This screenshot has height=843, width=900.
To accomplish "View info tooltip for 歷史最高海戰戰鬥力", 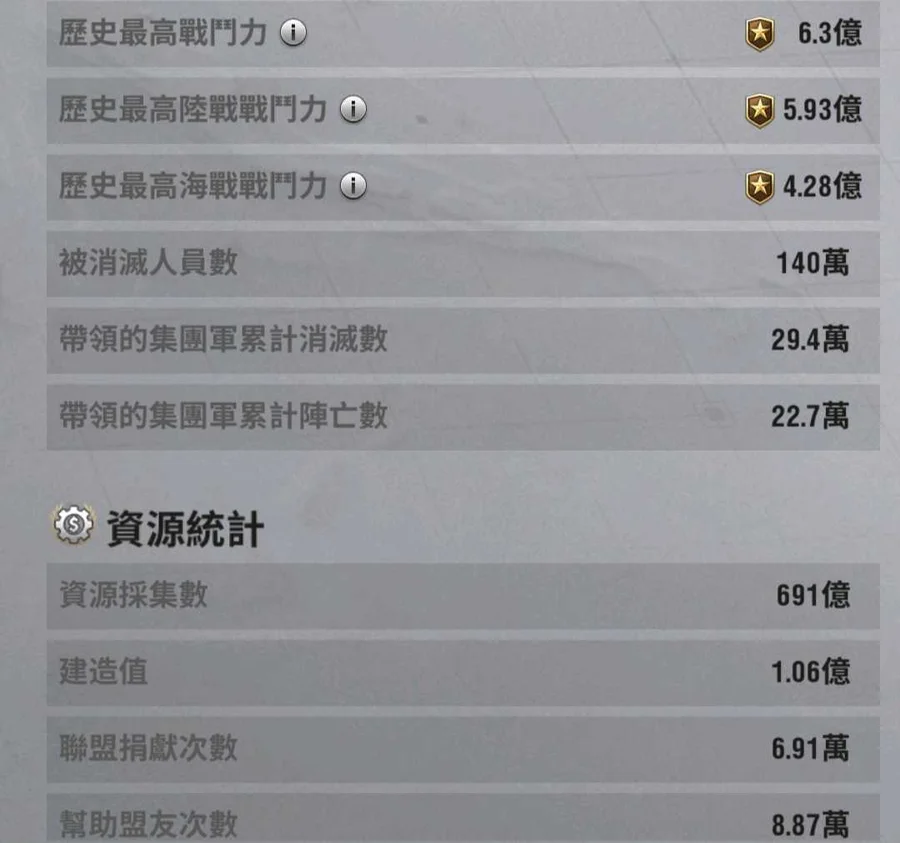I will point(352,186).
